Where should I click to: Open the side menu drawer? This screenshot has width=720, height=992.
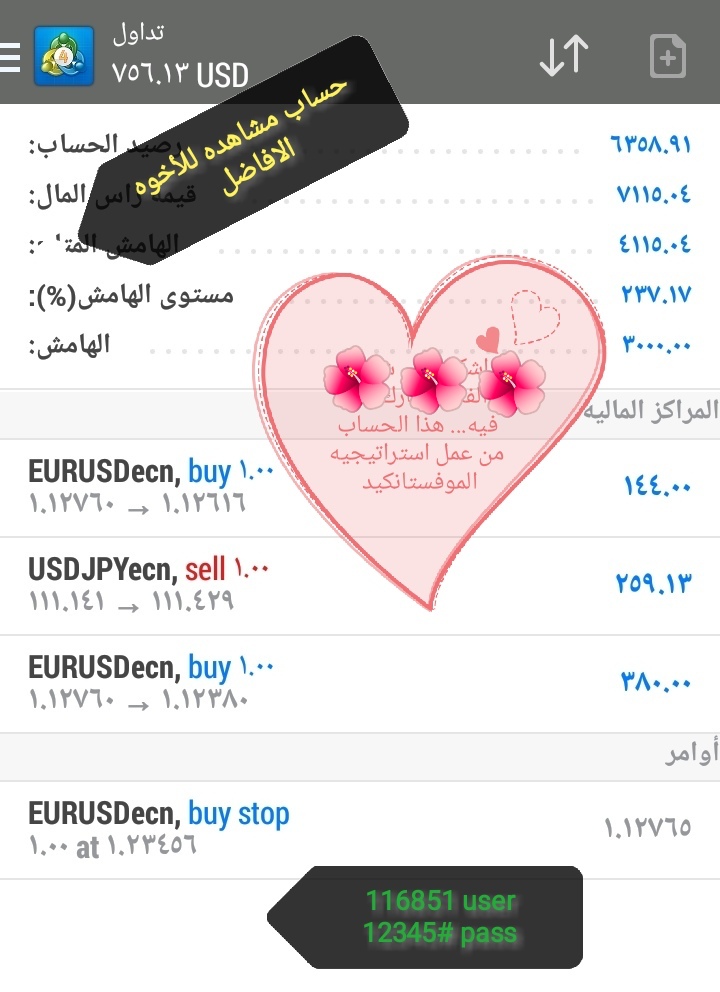pyautogui.click(x=10, y=57)
